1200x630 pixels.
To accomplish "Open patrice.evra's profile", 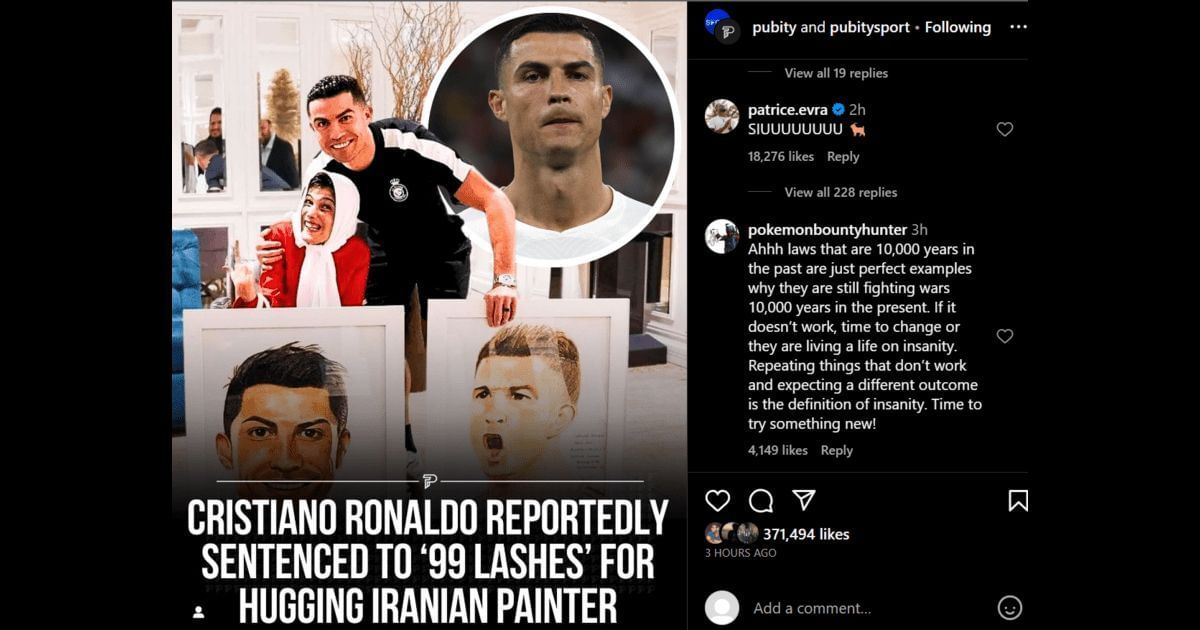I will click(787, 110).
